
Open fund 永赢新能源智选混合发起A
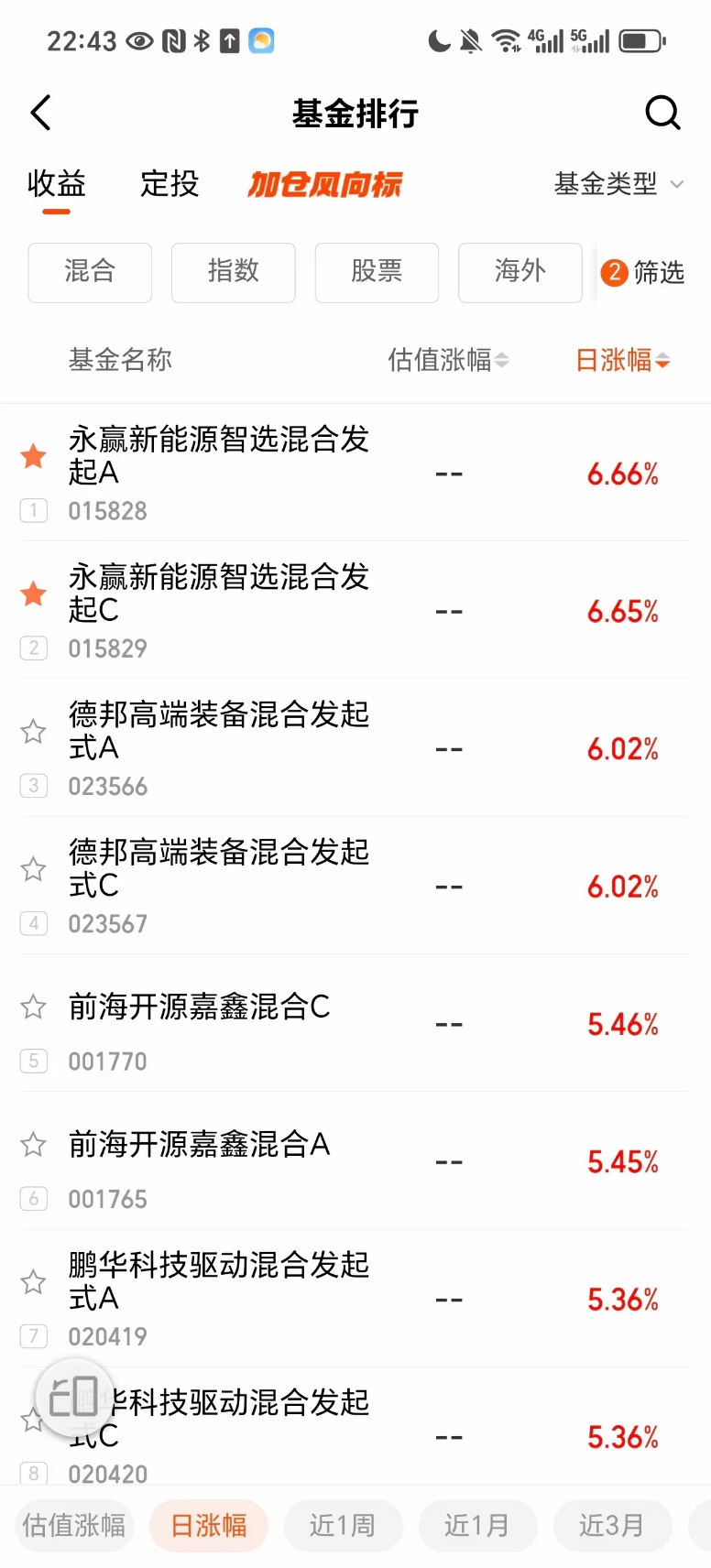tap(355, 473)
